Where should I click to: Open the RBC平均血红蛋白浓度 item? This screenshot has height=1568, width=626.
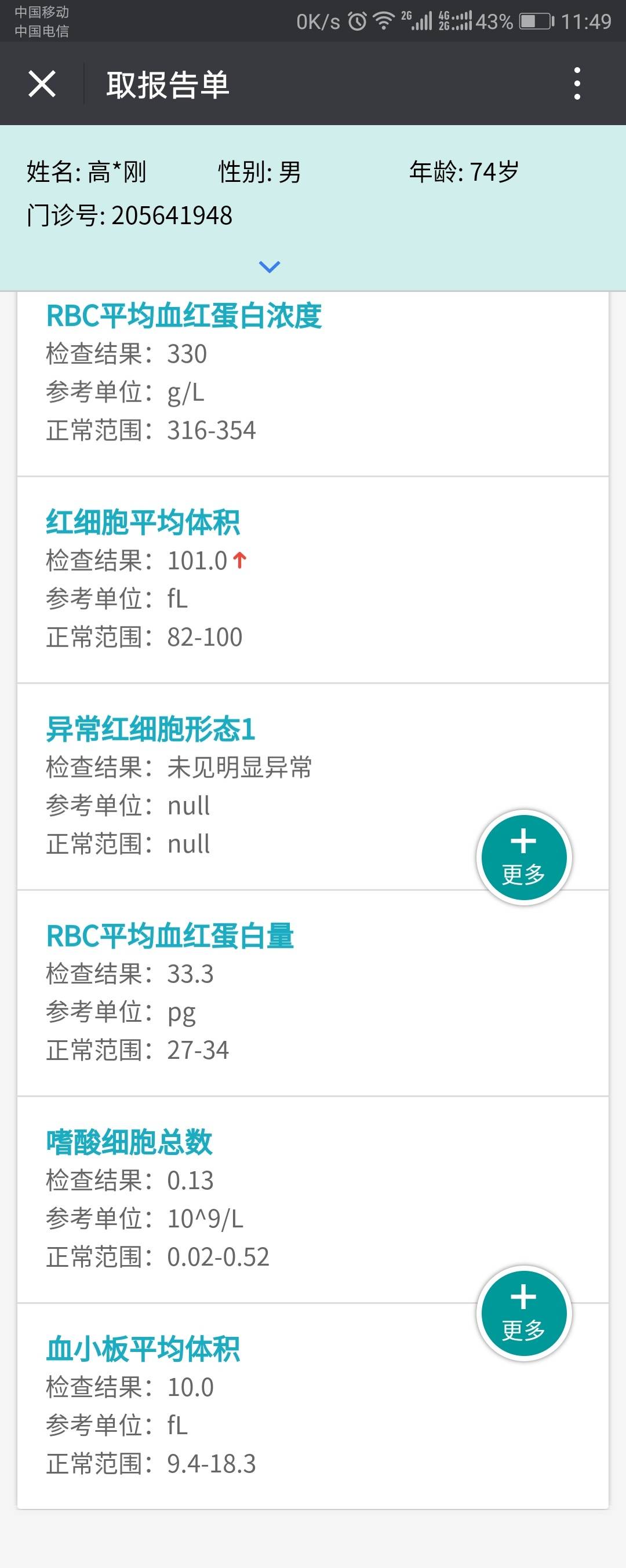pos(184,315)
